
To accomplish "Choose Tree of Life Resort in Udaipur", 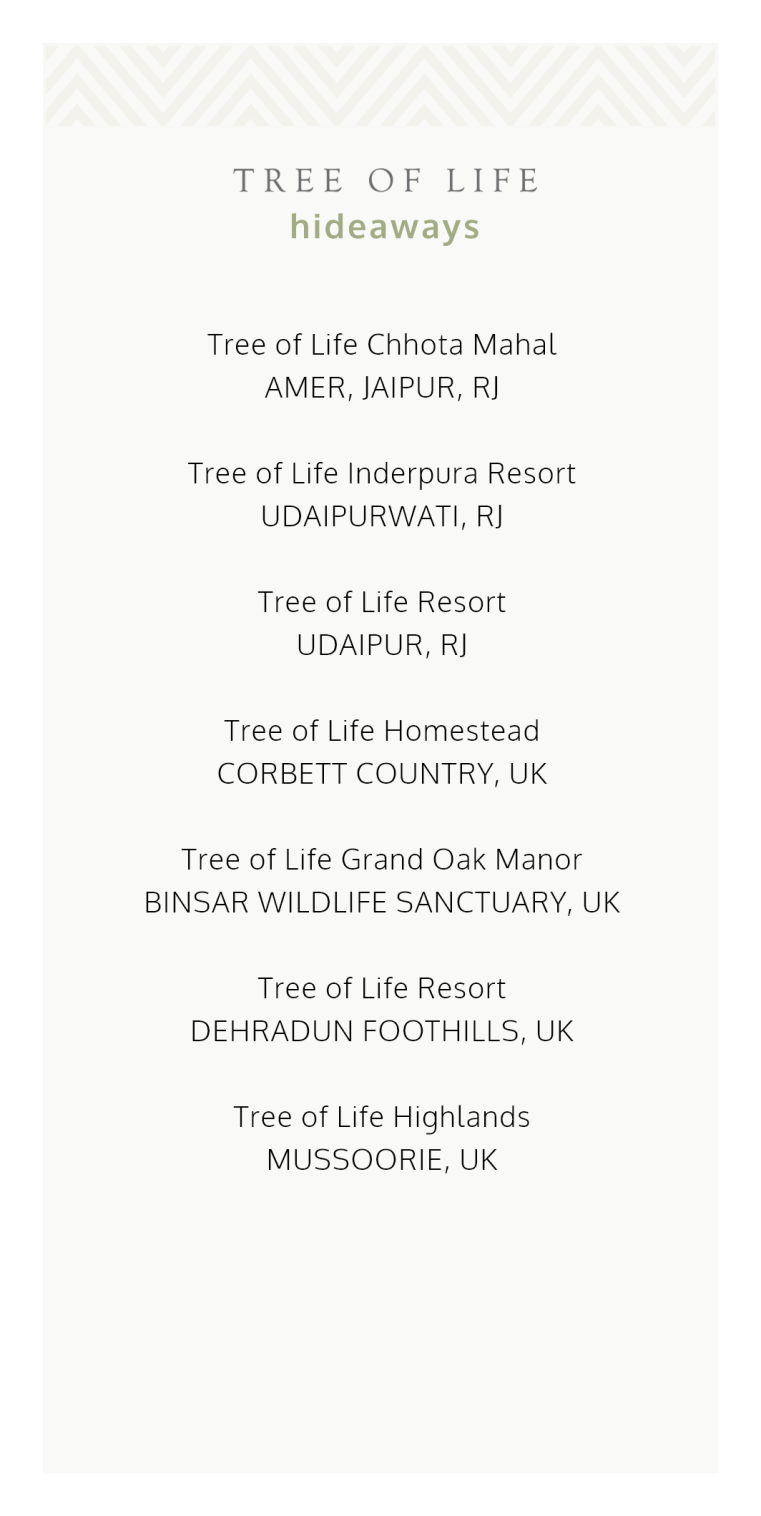I will pyautogui.click(x=381, y=603).
